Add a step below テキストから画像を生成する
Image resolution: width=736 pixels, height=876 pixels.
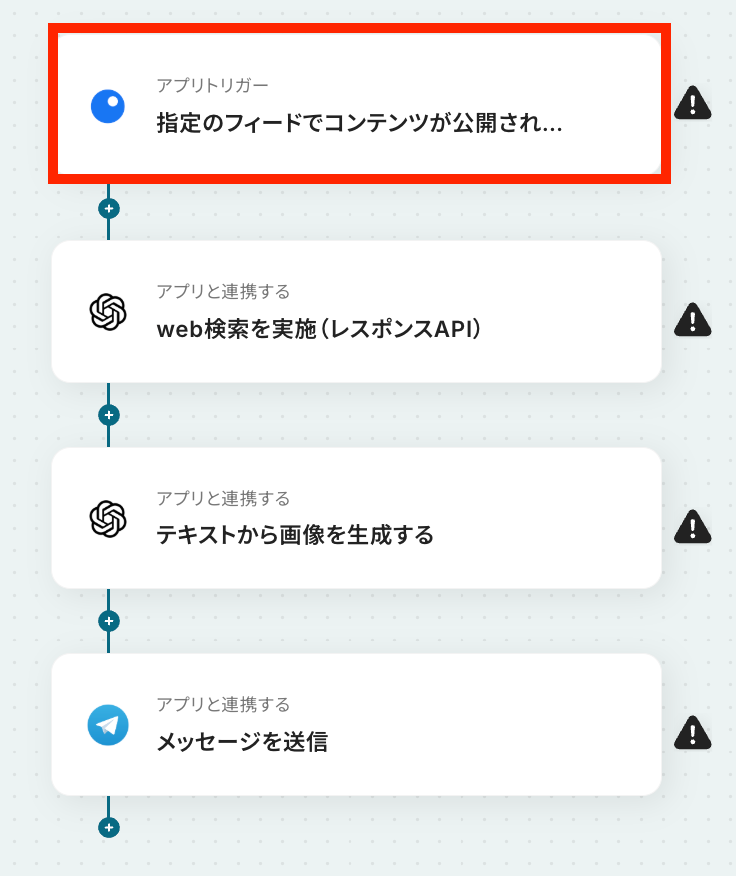tap(109, 621)
